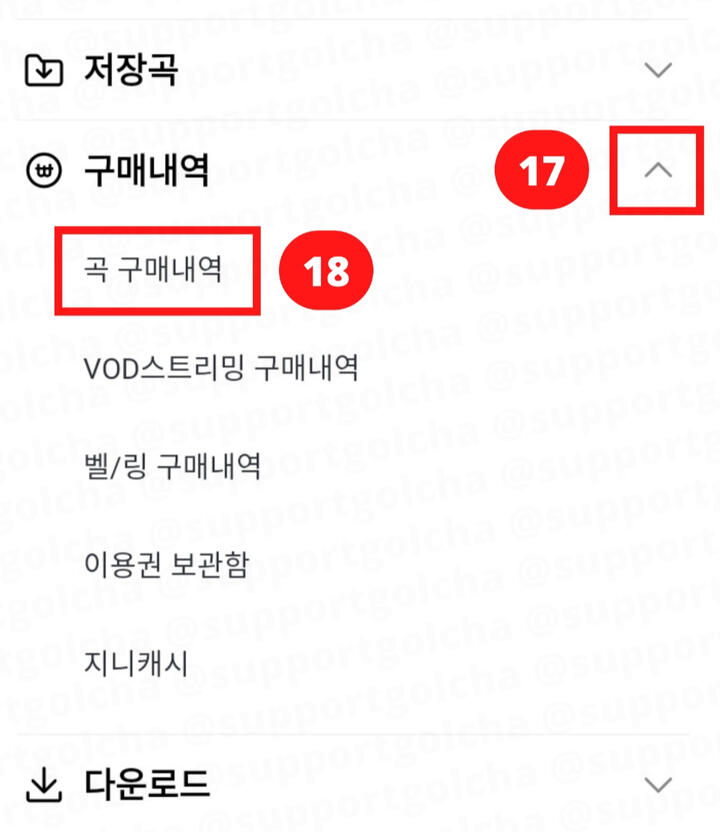The height and width of the screenshot is (832, 720).
Task: Collapse the 구매내역 section chevron
Action: [658, 170]
